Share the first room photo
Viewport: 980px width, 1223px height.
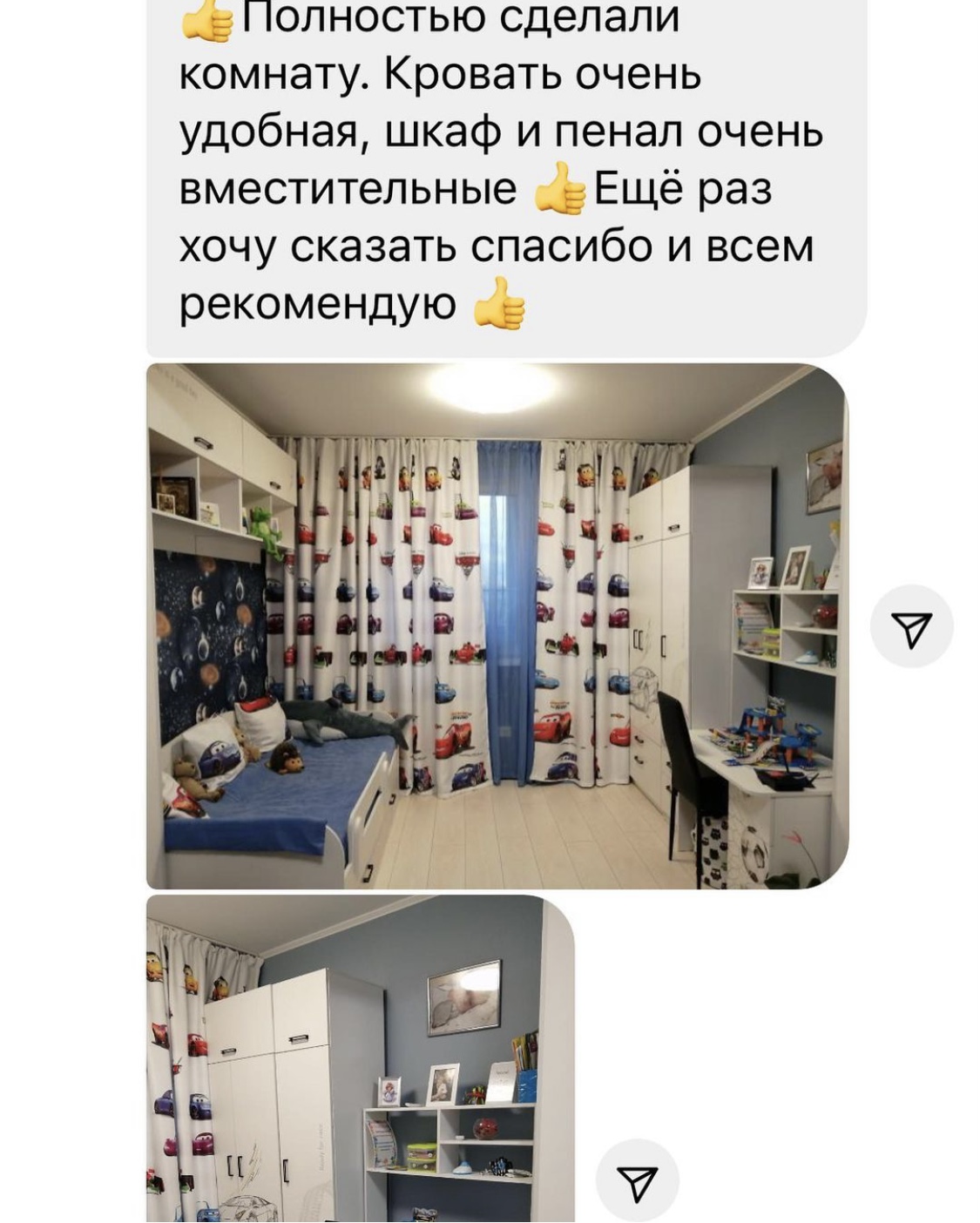pyautogui.click(x=911, y=627)
